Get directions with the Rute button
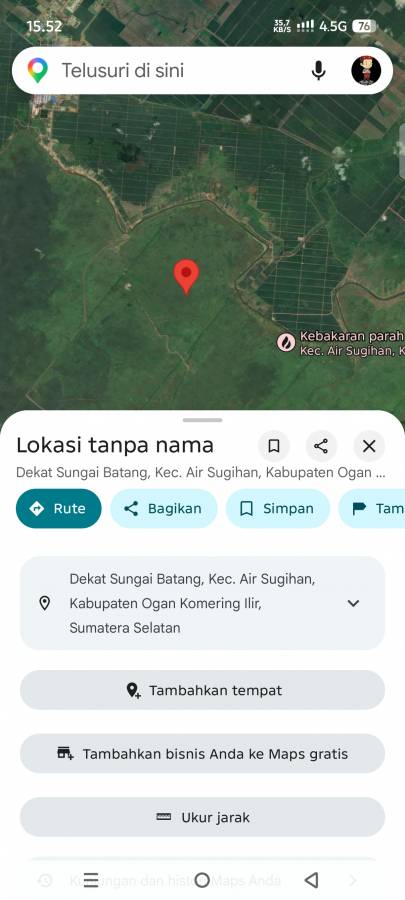405x900 pixels. tap(59, 509)
